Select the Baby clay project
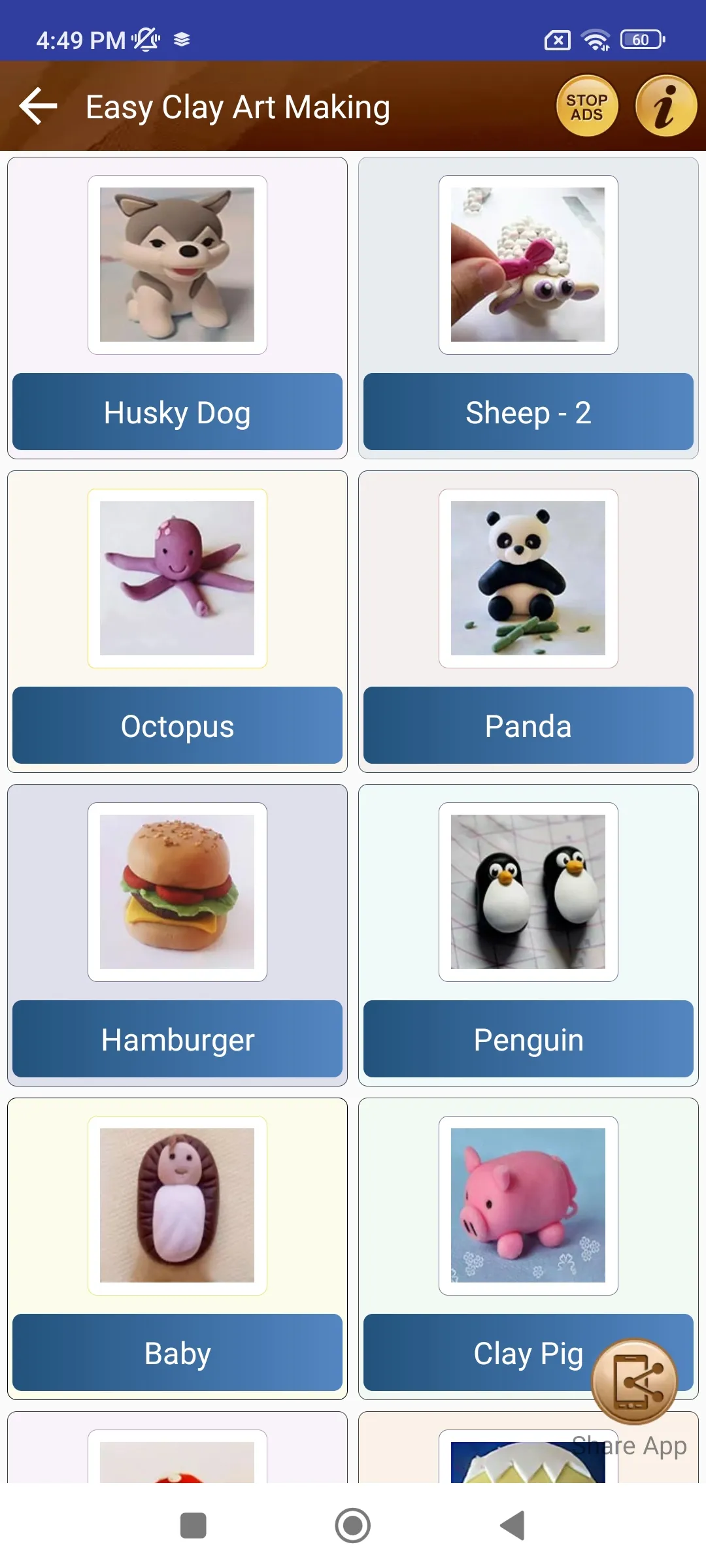Screen dimensions: 706x1568 177,1249
